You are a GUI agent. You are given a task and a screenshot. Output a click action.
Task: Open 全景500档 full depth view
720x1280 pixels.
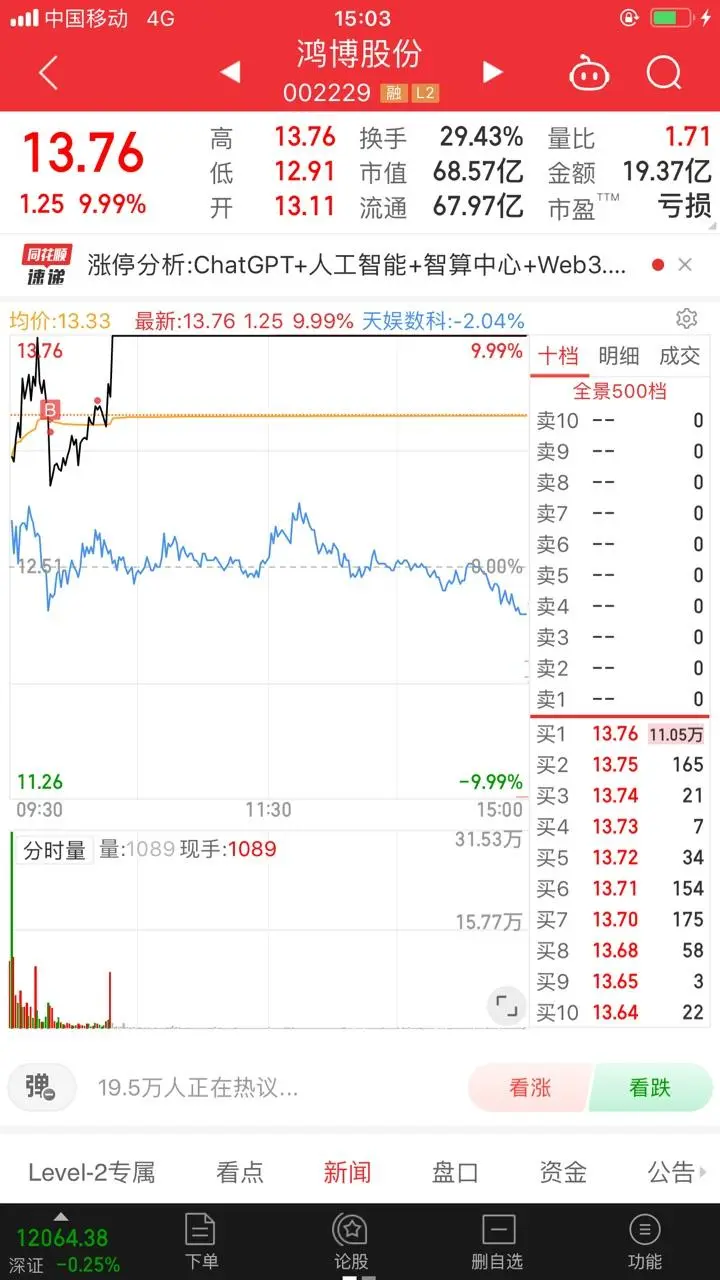619,391
